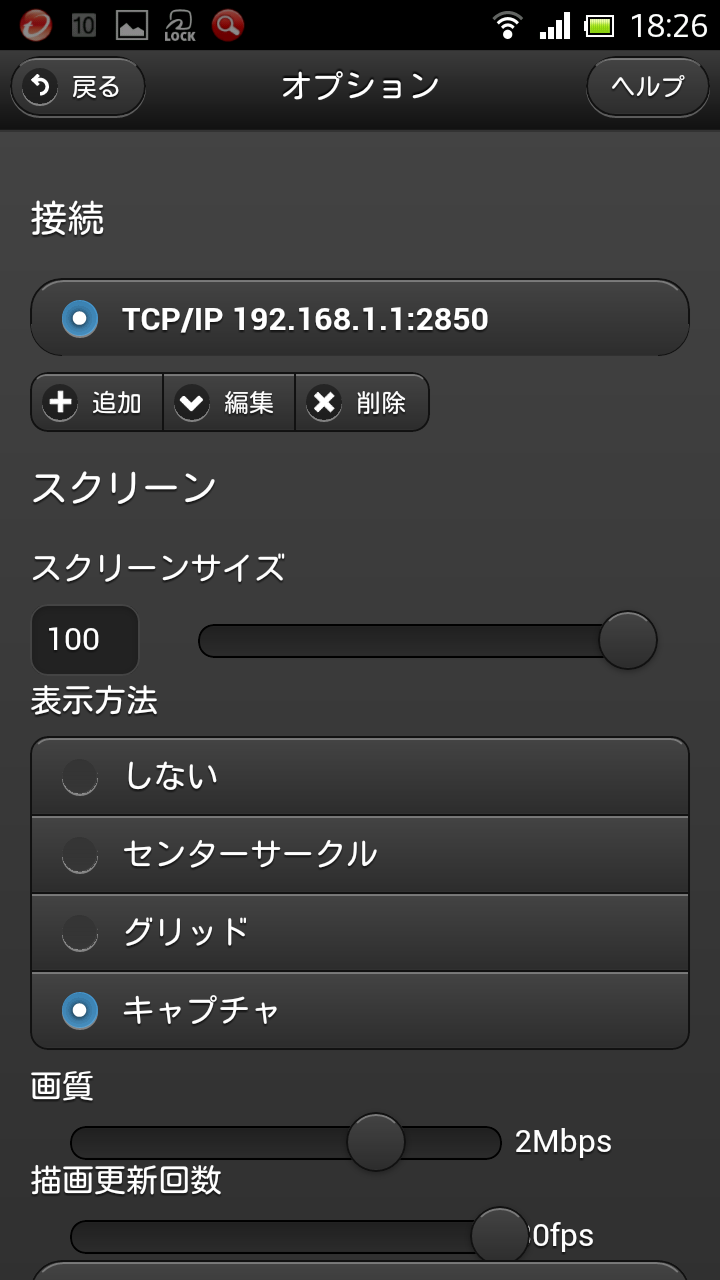
Task: Open the ヘルプ help page
Action: pos(647,87)
